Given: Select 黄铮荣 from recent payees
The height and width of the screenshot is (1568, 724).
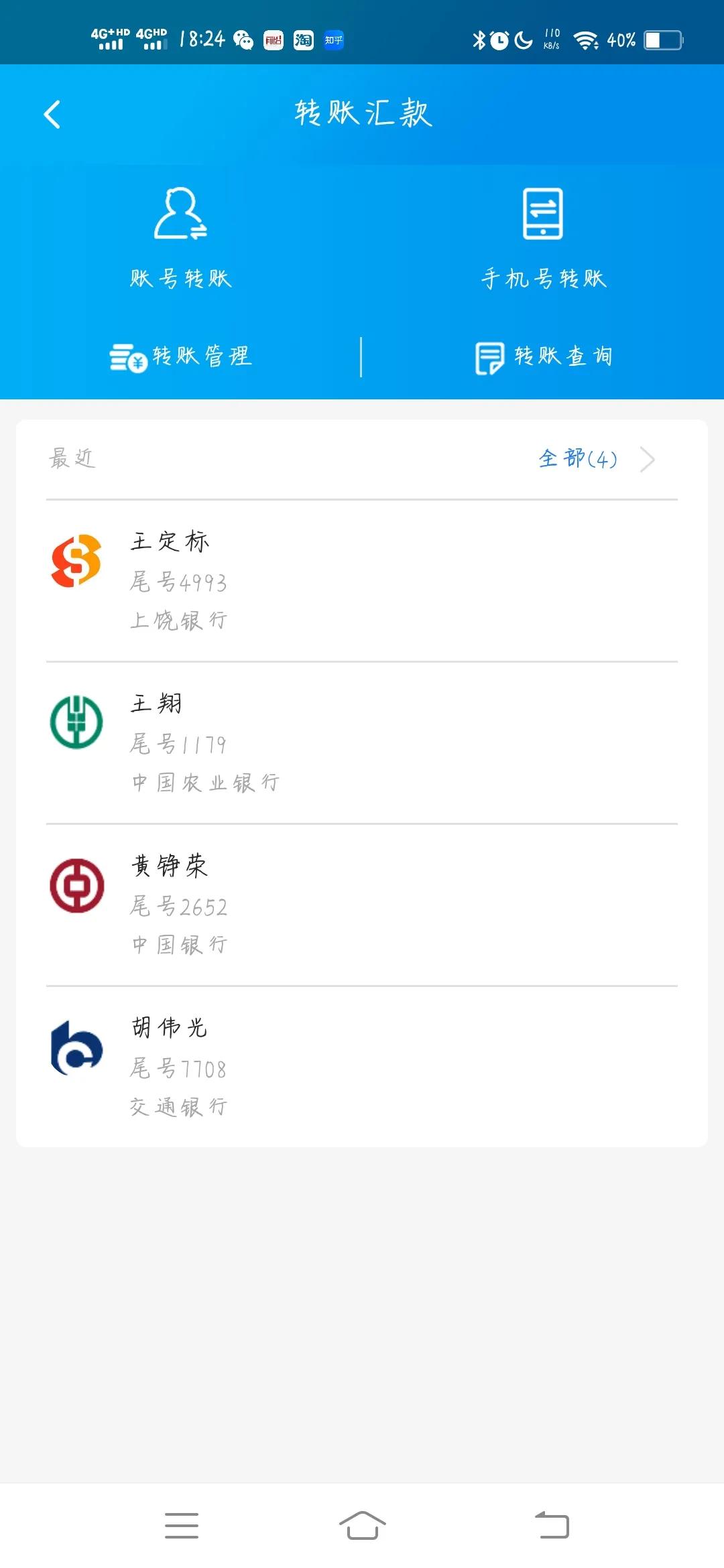Looking at the screenshot, I should tap(268, 903).
